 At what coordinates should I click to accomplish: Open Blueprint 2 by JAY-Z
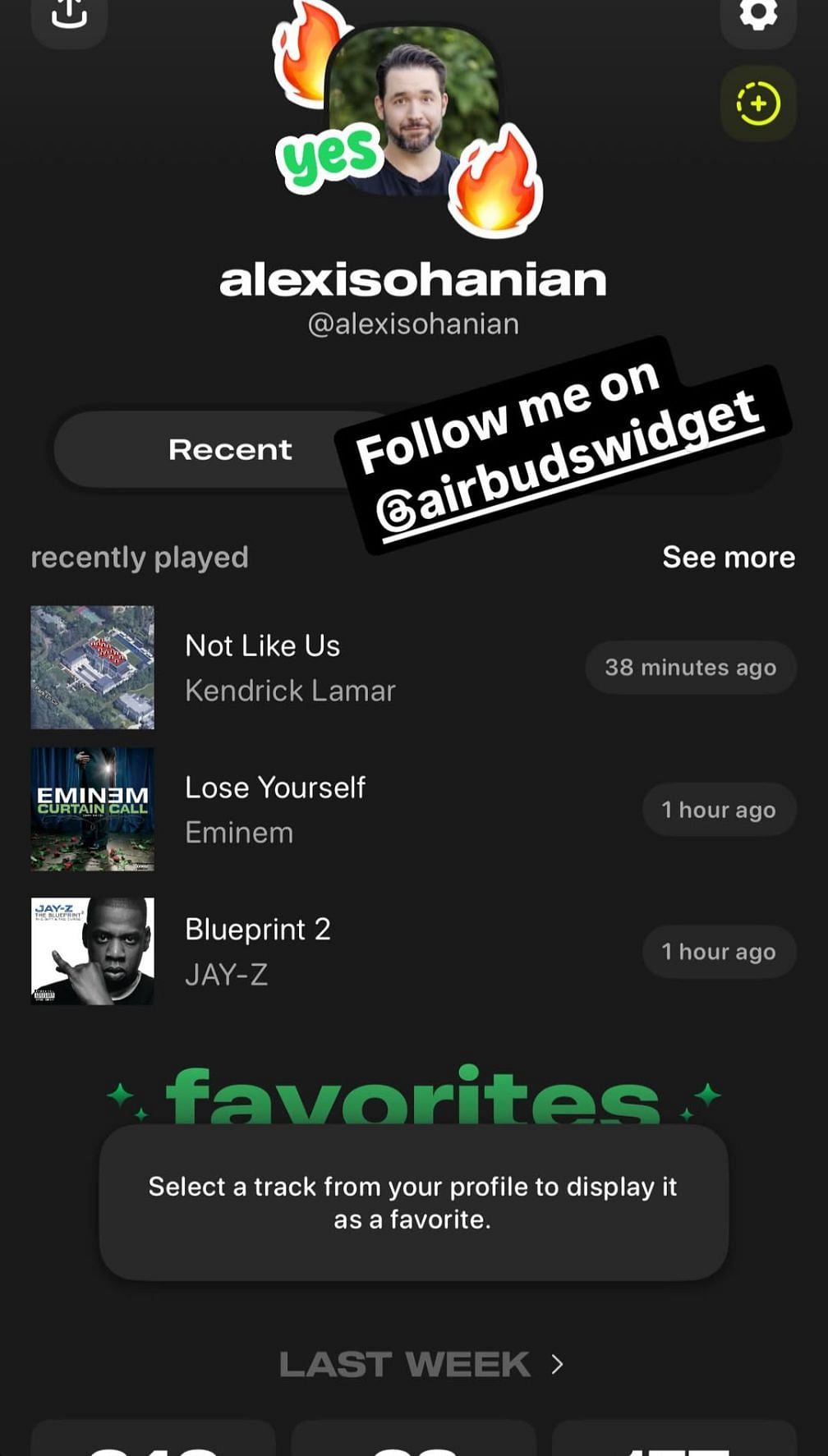[258, 951]
